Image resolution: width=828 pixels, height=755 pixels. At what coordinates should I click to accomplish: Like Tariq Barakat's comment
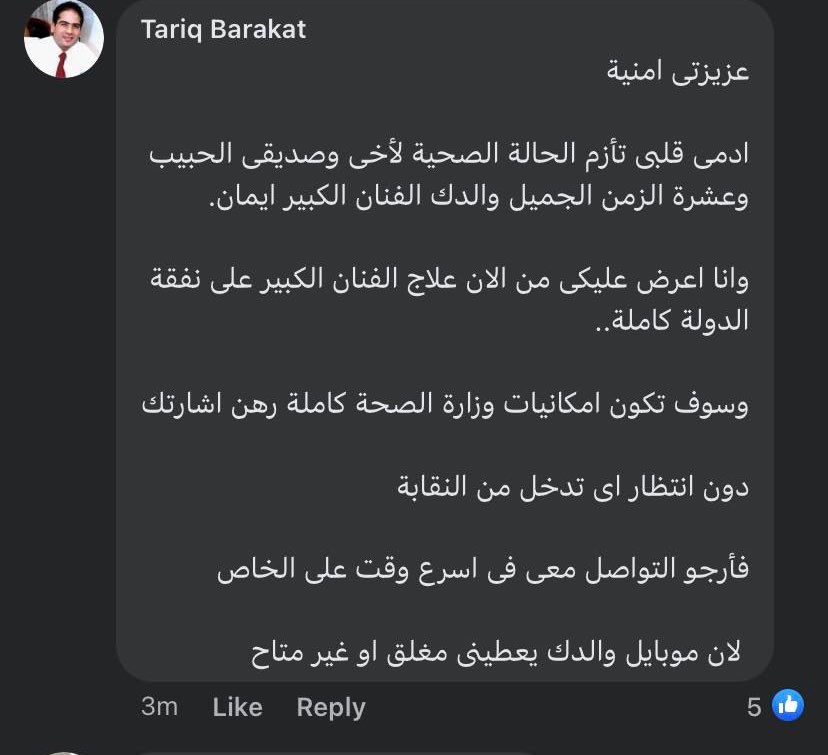[237, 707]
